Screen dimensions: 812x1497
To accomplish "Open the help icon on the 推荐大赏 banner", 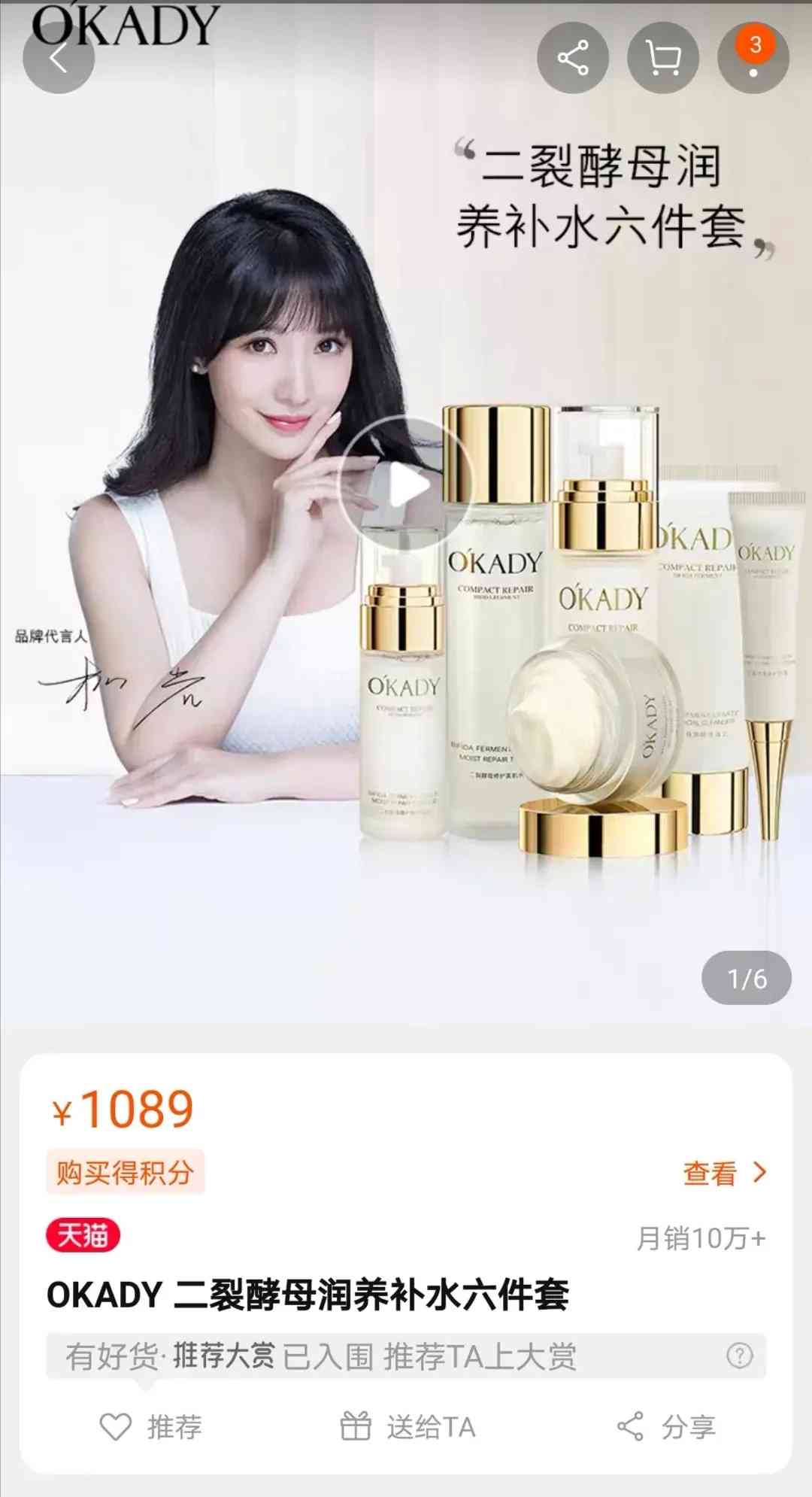I will click(740, 1356).
